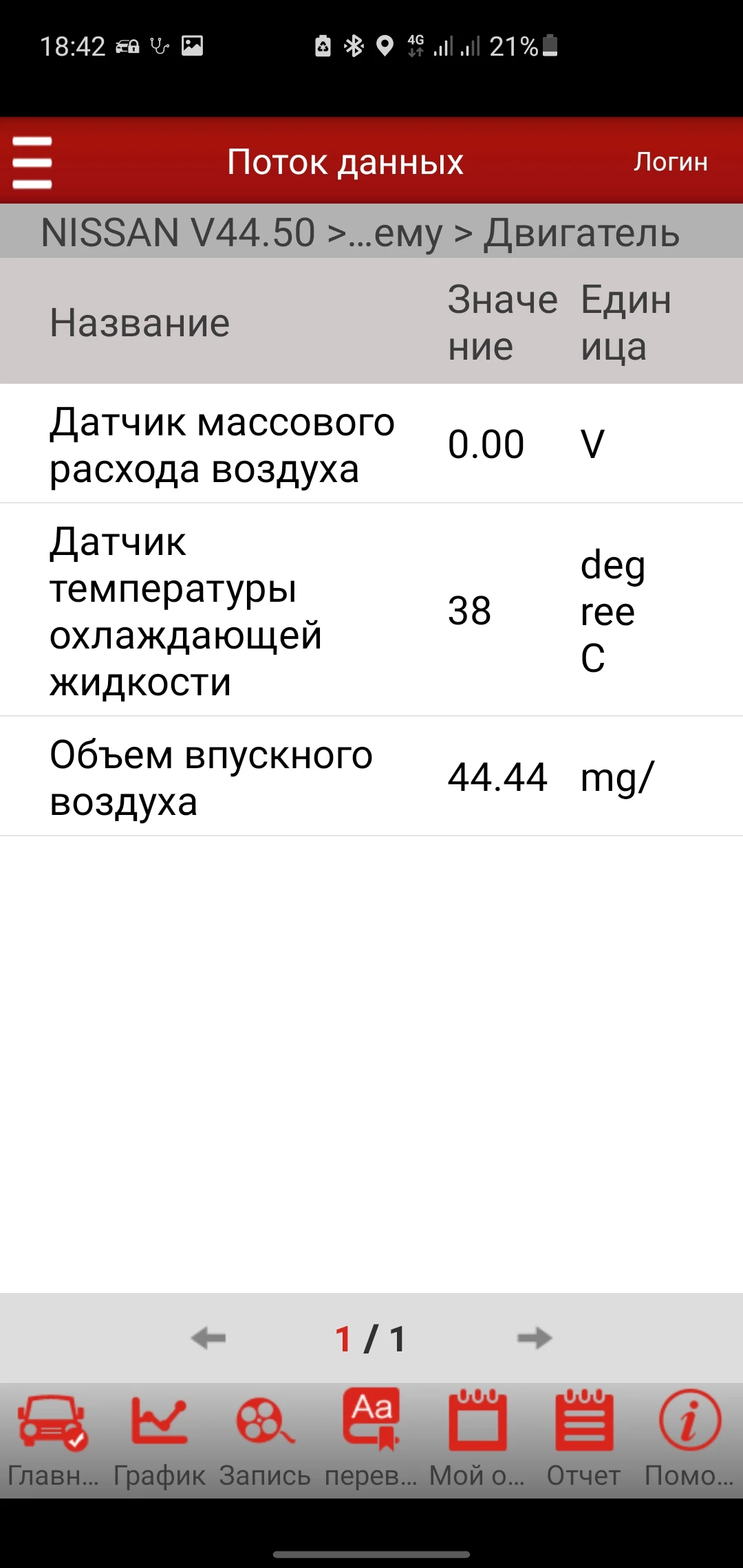Tap the Логин button
Viewport: 743px width, 1568px height.
pyautogui.click(x=670, y=162)
